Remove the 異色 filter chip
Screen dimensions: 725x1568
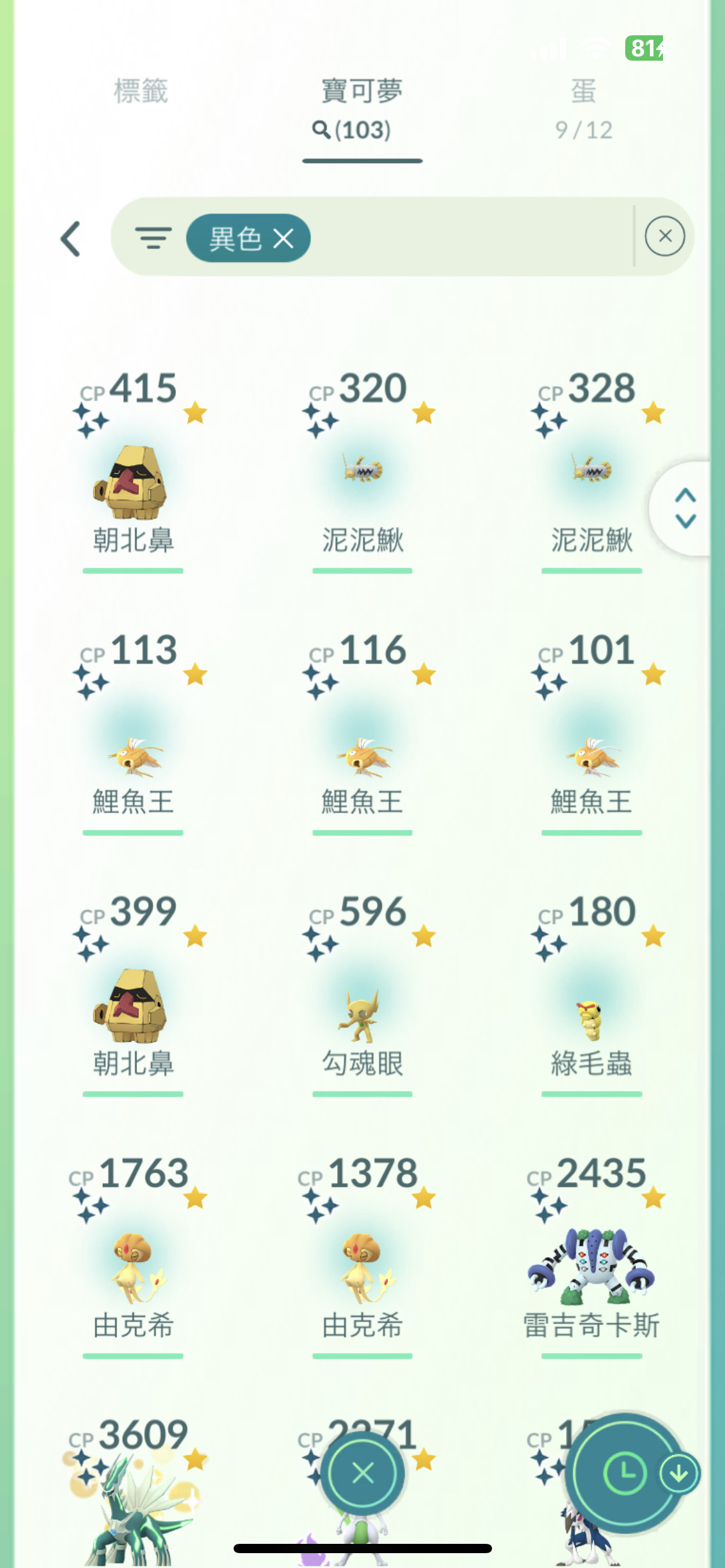[x=284, y=238]
